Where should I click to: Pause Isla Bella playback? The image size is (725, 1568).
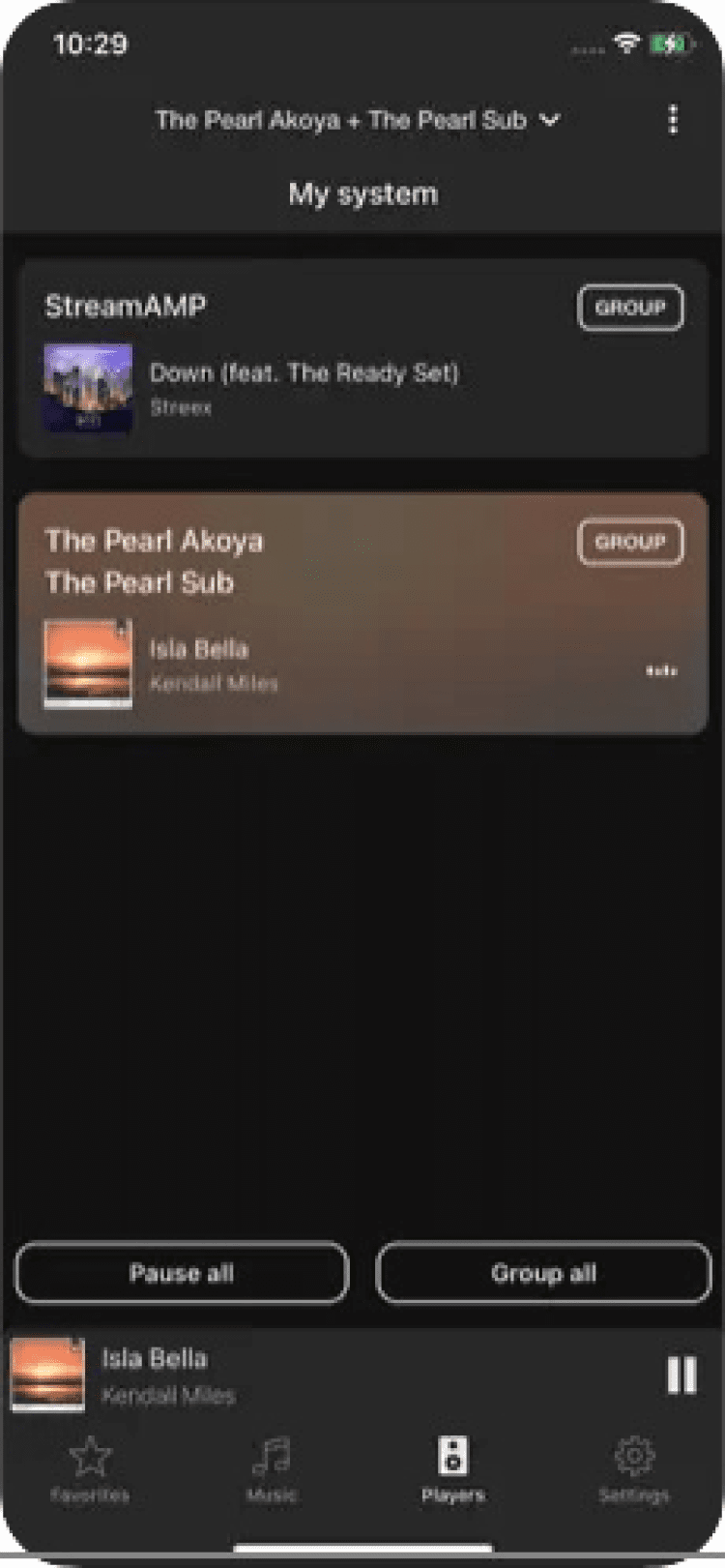pos(681,1375)
